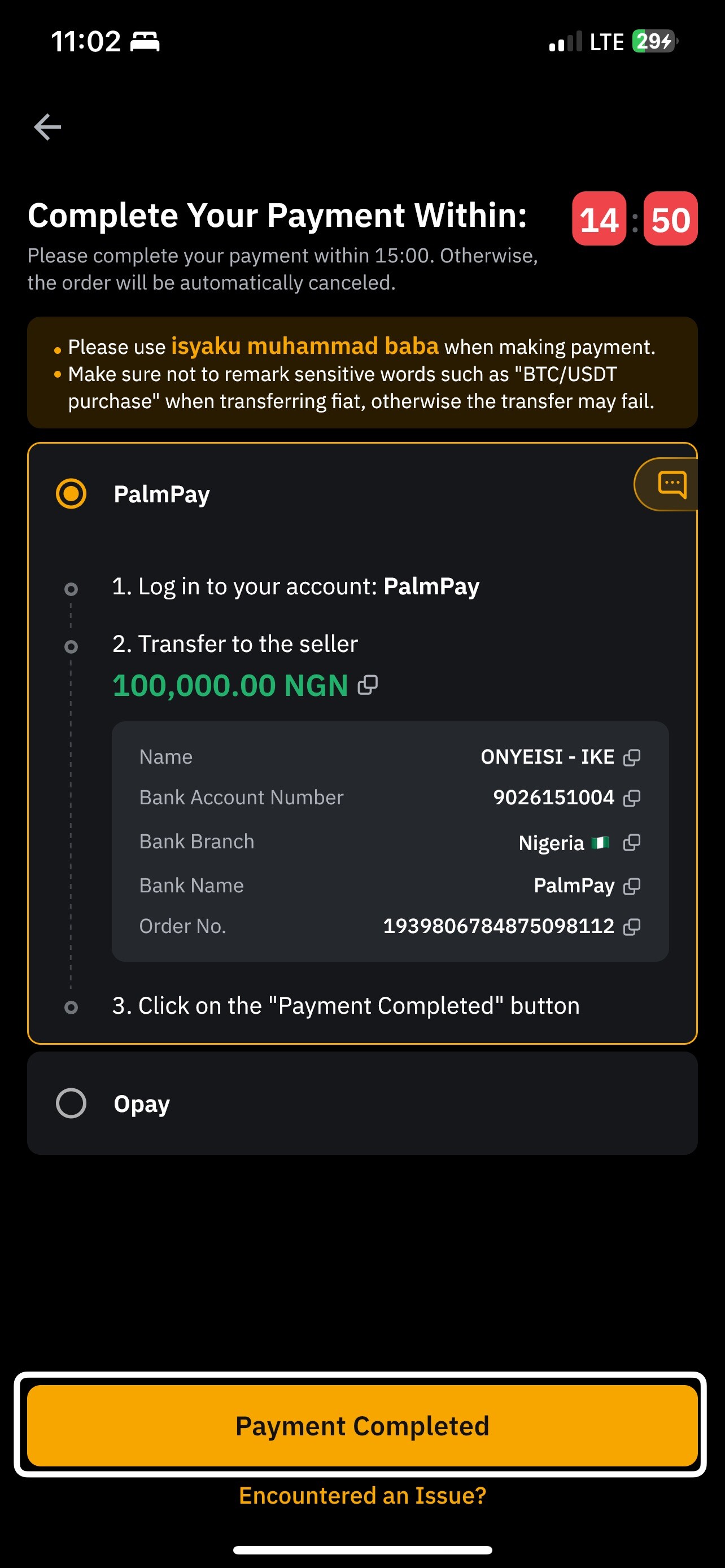Tap the Payment Completed button
This screenshot has height=1568, width=725.
click(362, 1426)
